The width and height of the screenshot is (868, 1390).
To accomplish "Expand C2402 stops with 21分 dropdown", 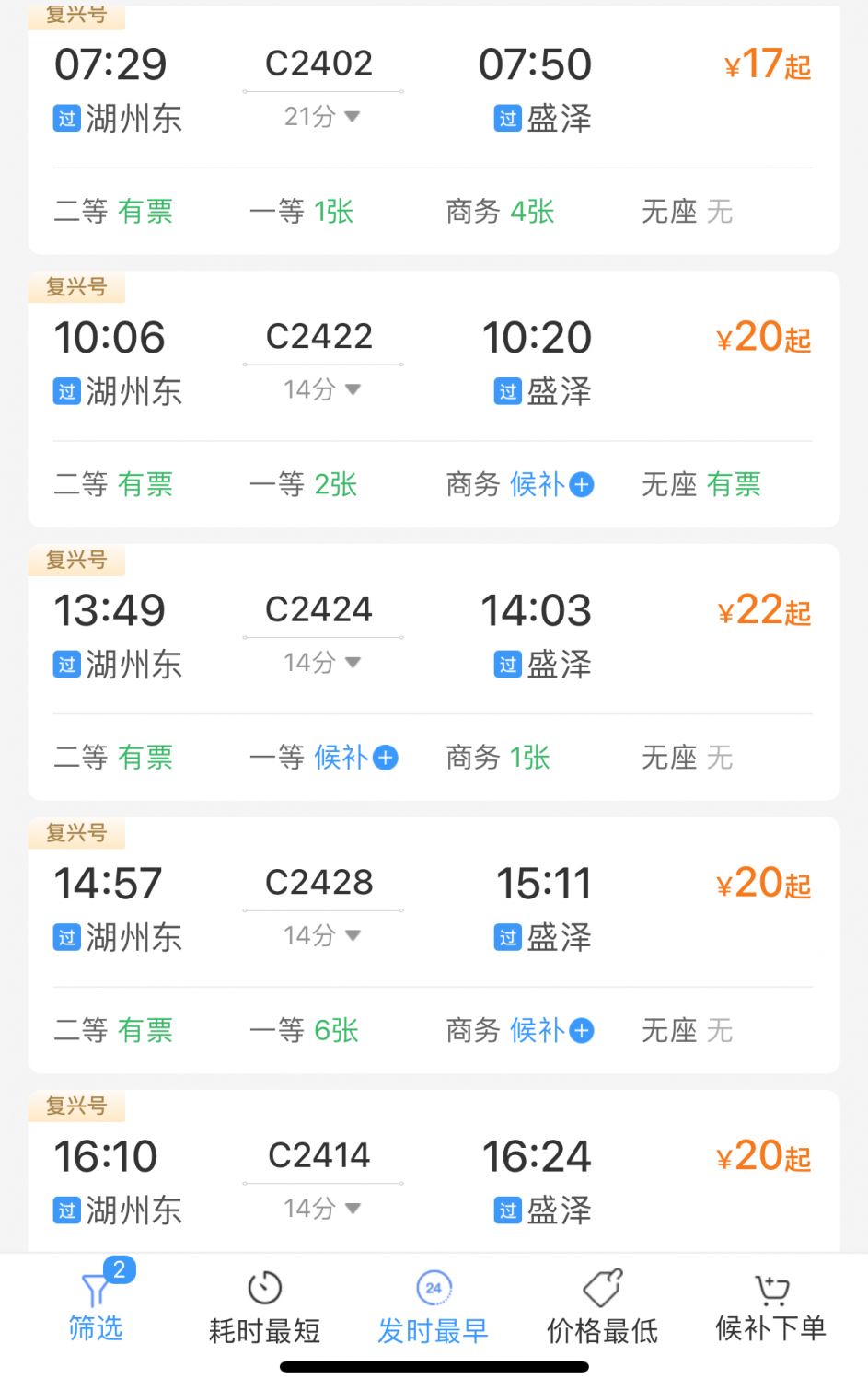I will [x=322, y=117].
